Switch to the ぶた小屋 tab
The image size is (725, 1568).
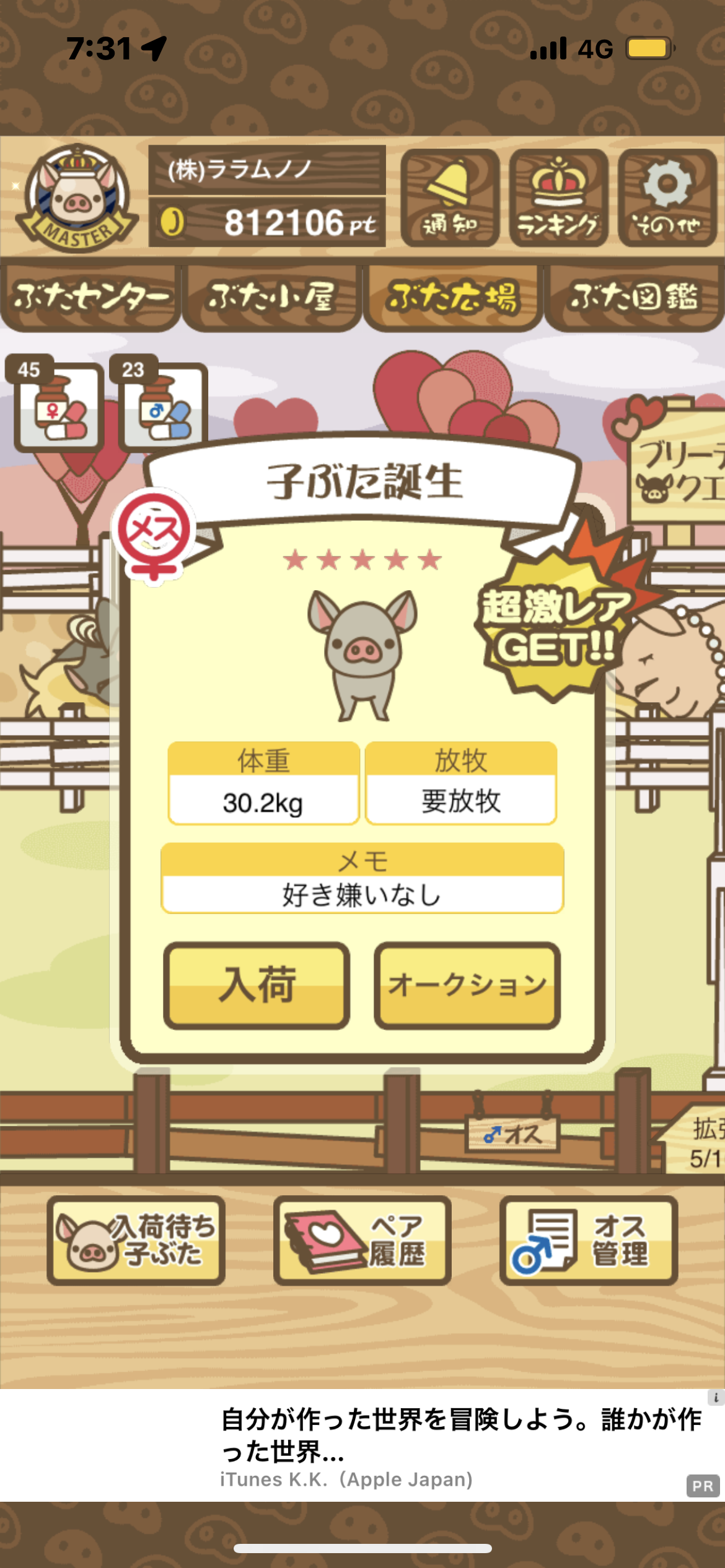pos(271,298)
